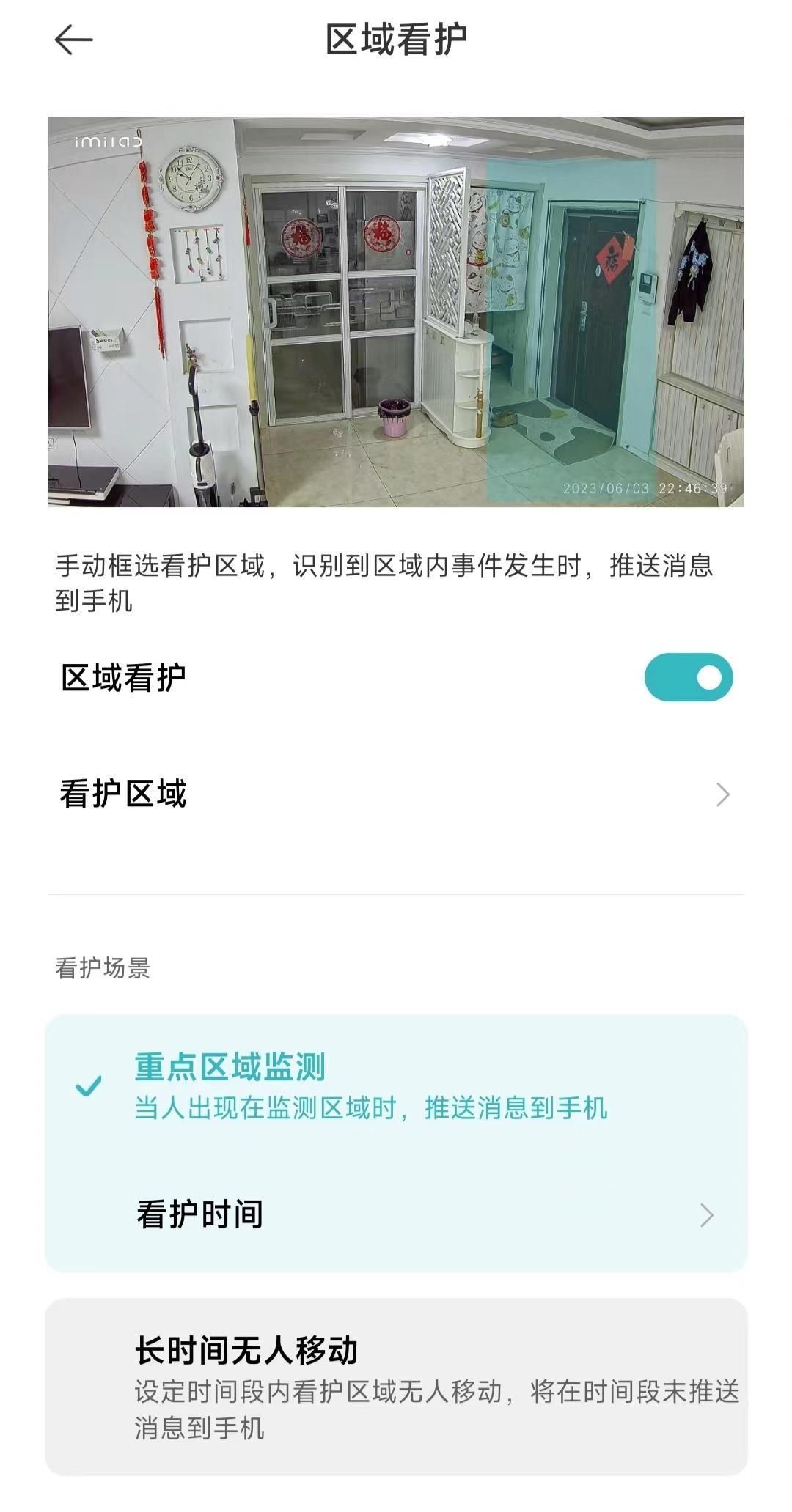Image resolution: width=792 pixels, height=1512 pixels.
Task: Turn off the 区域看护 switch
Action: tap(688, 677)
